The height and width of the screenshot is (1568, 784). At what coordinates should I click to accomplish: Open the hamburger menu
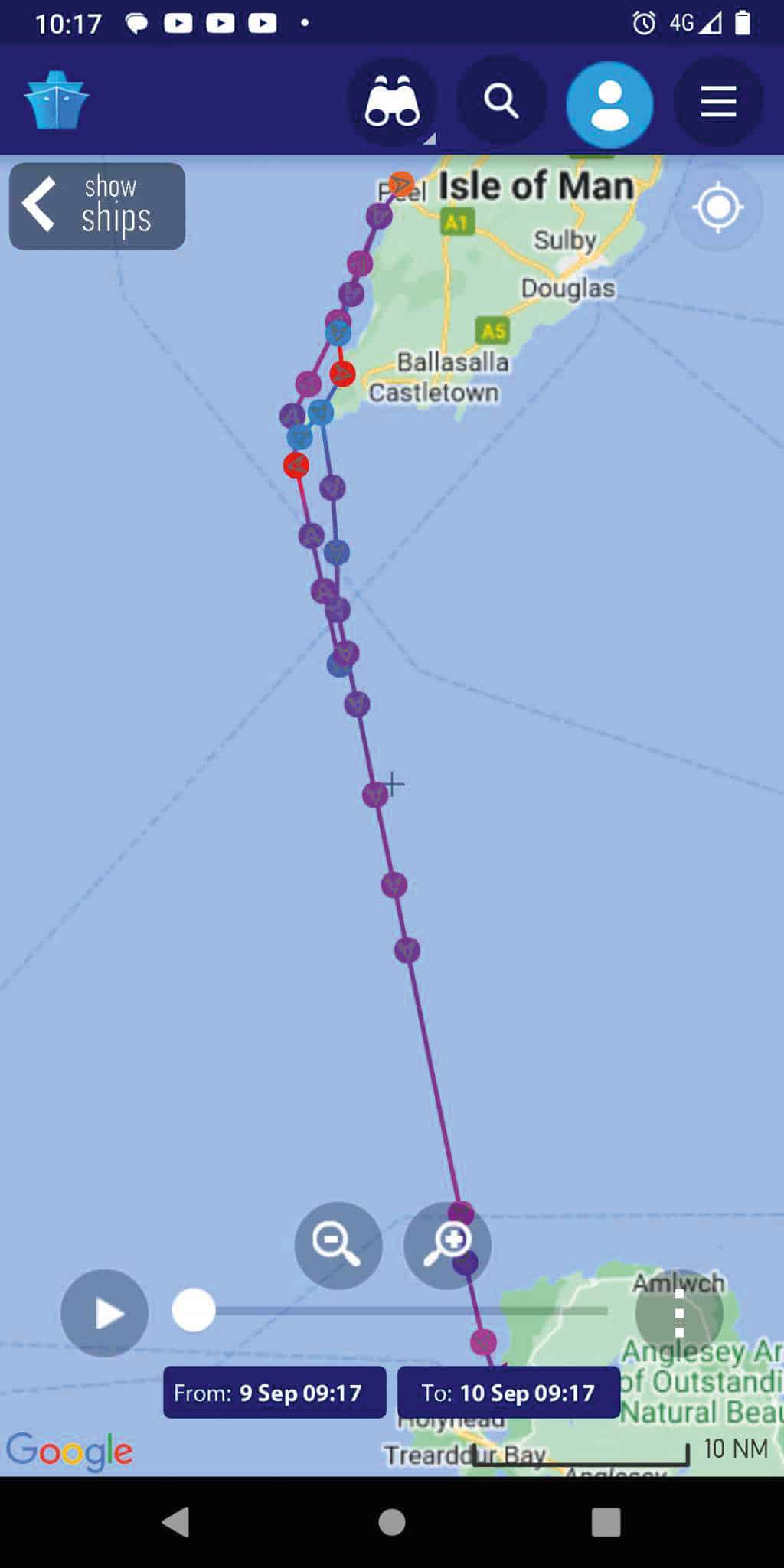pyautogui.click(x=718, y=102)
